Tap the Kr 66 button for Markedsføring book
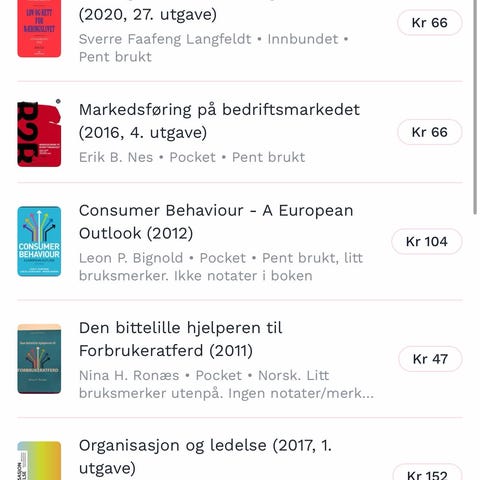Image resolution: width=480 pixels, height=480 pixels. [430, 132]
